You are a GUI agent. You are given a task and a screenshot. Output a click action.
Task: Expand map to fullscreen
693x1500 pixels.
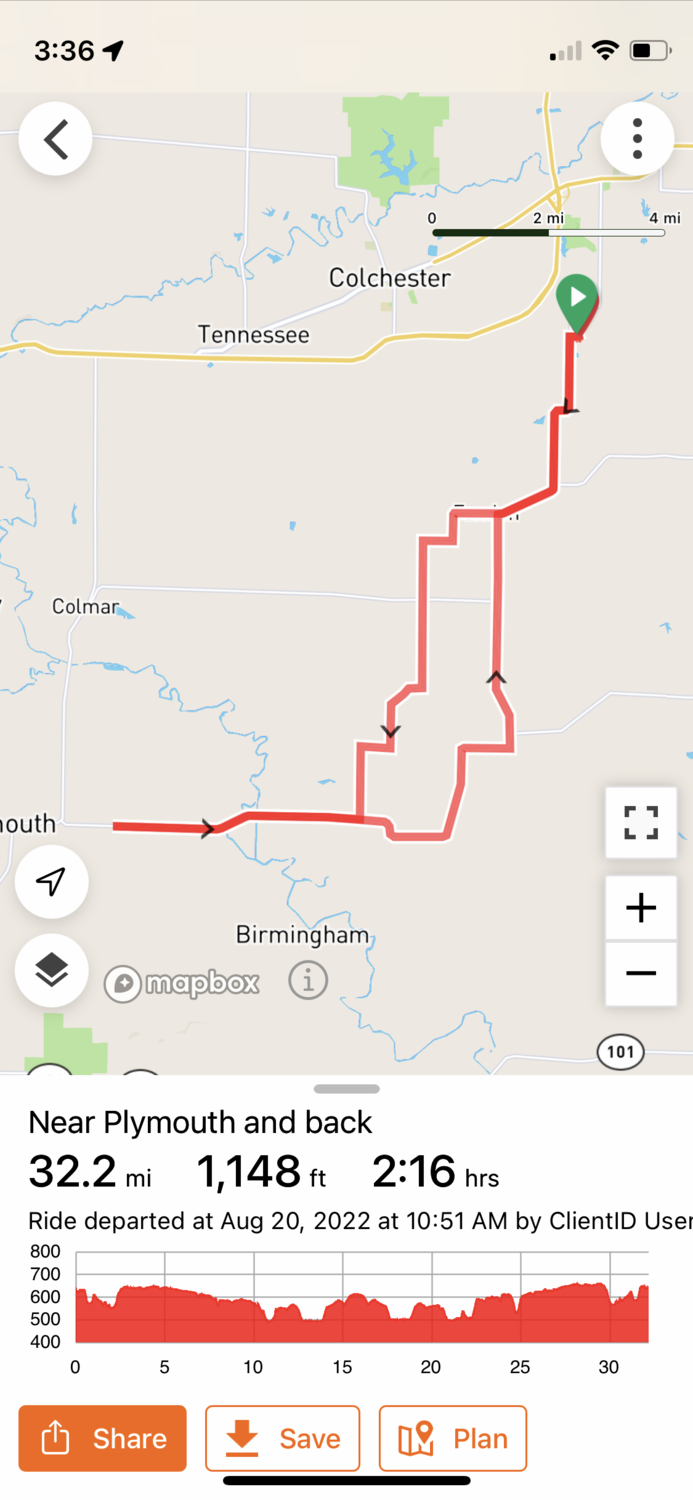641,822
